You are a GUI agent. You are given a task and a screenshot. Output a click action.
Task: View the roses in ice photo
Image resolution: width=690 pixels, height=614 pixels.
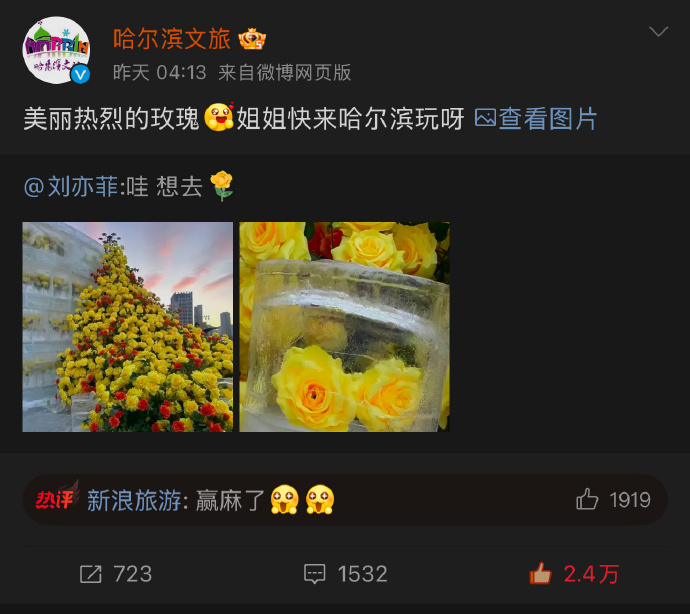point(344,327)
